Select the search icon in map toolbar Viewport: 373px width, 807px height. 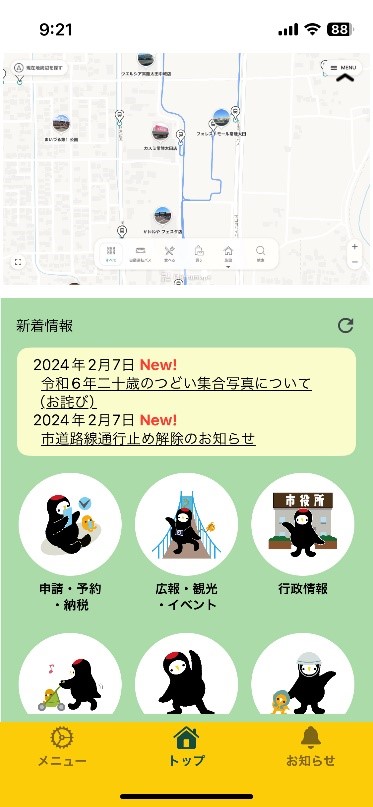point(260,254)
